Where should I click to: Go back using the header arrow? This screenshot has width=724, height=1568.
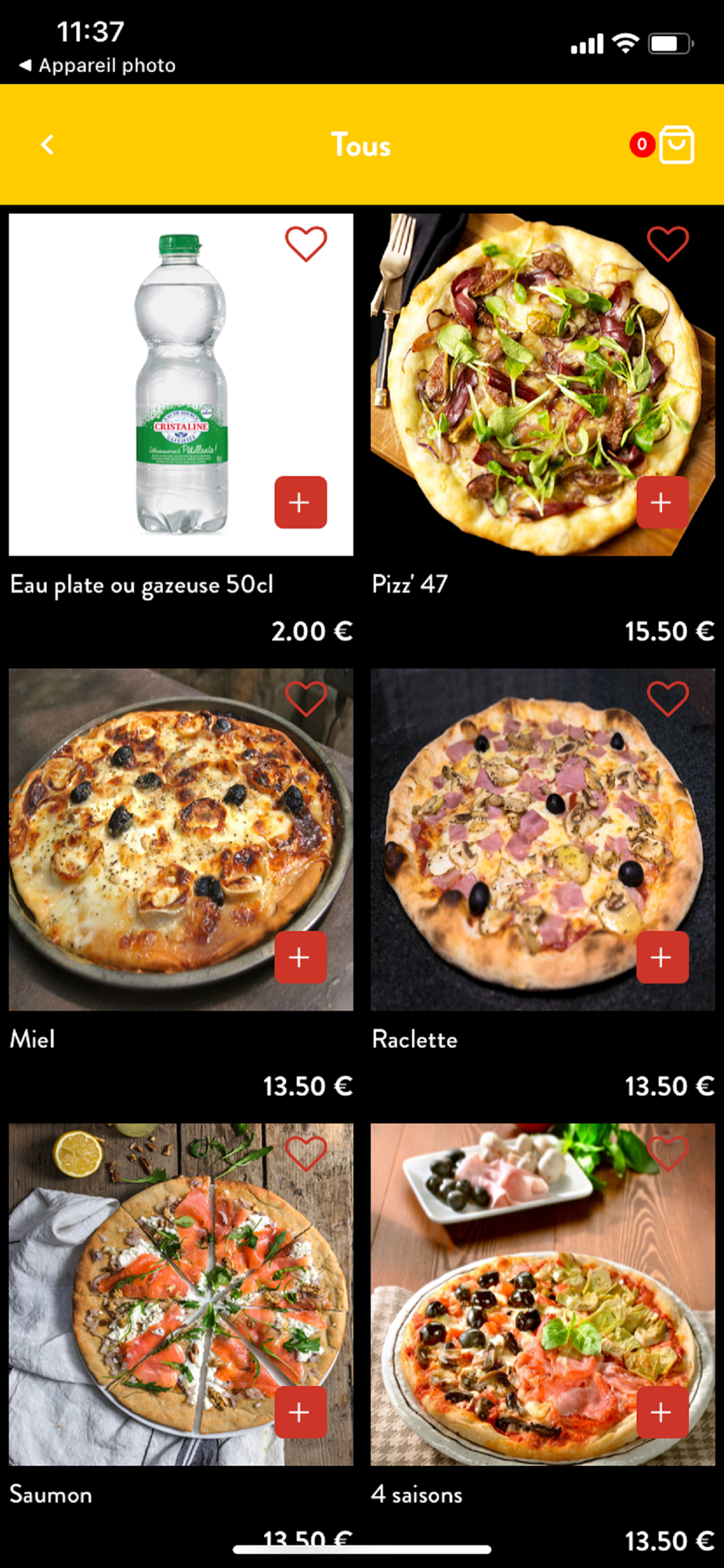(48, 145)
